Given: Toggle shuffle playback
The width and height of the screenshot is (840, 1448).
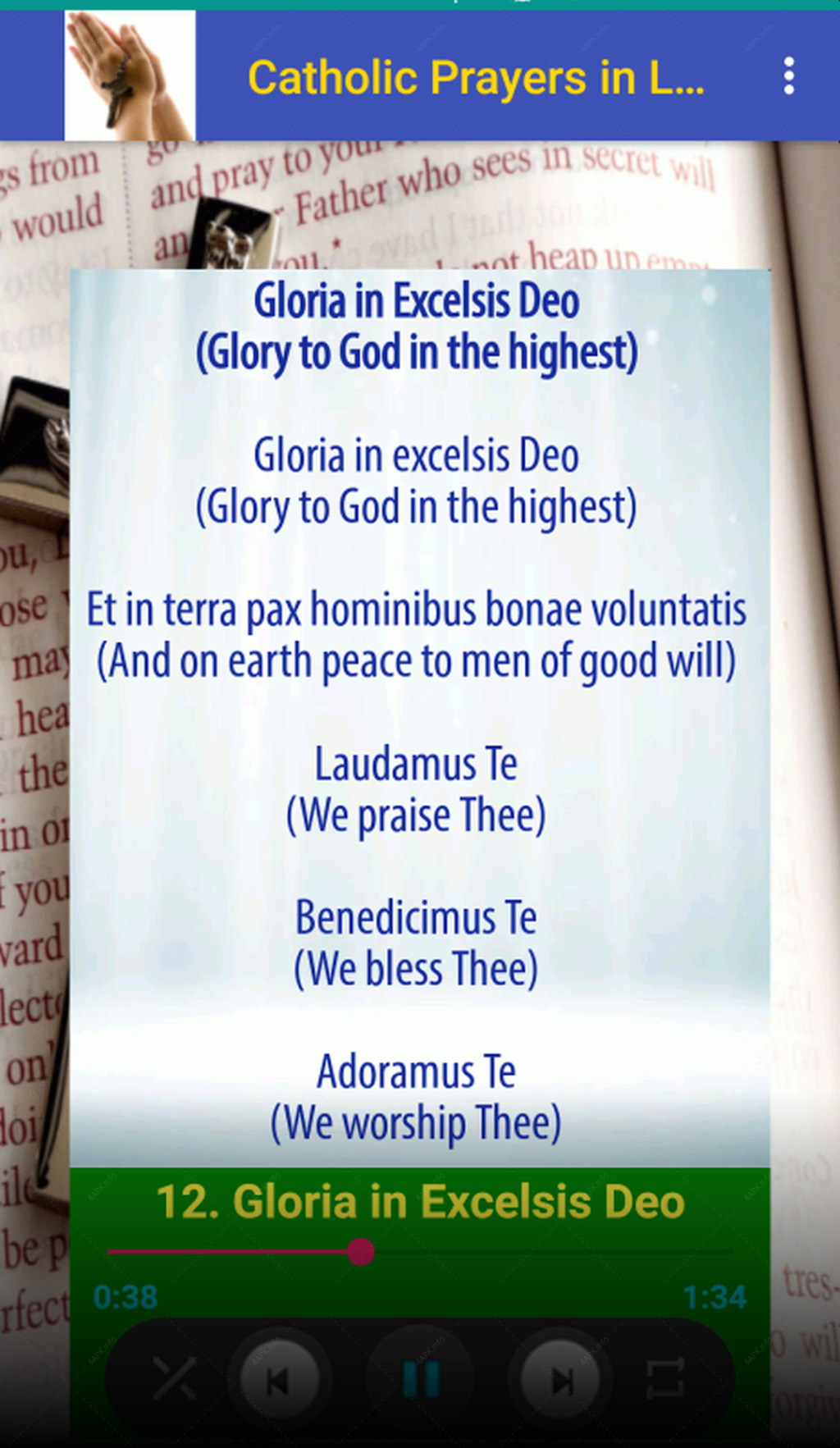Looking at the screenshot, I should pos(175,1378).
